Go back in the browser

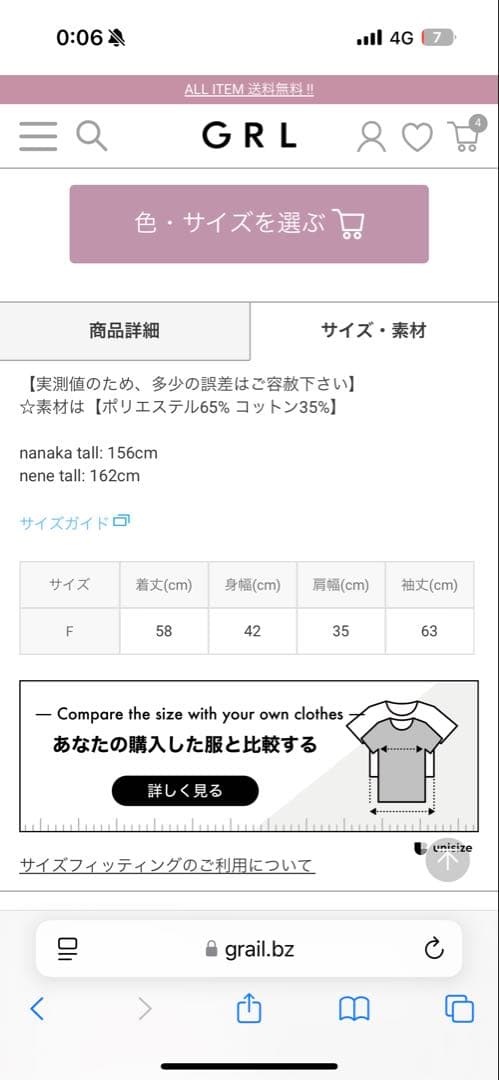click(x=37, y=1009)
